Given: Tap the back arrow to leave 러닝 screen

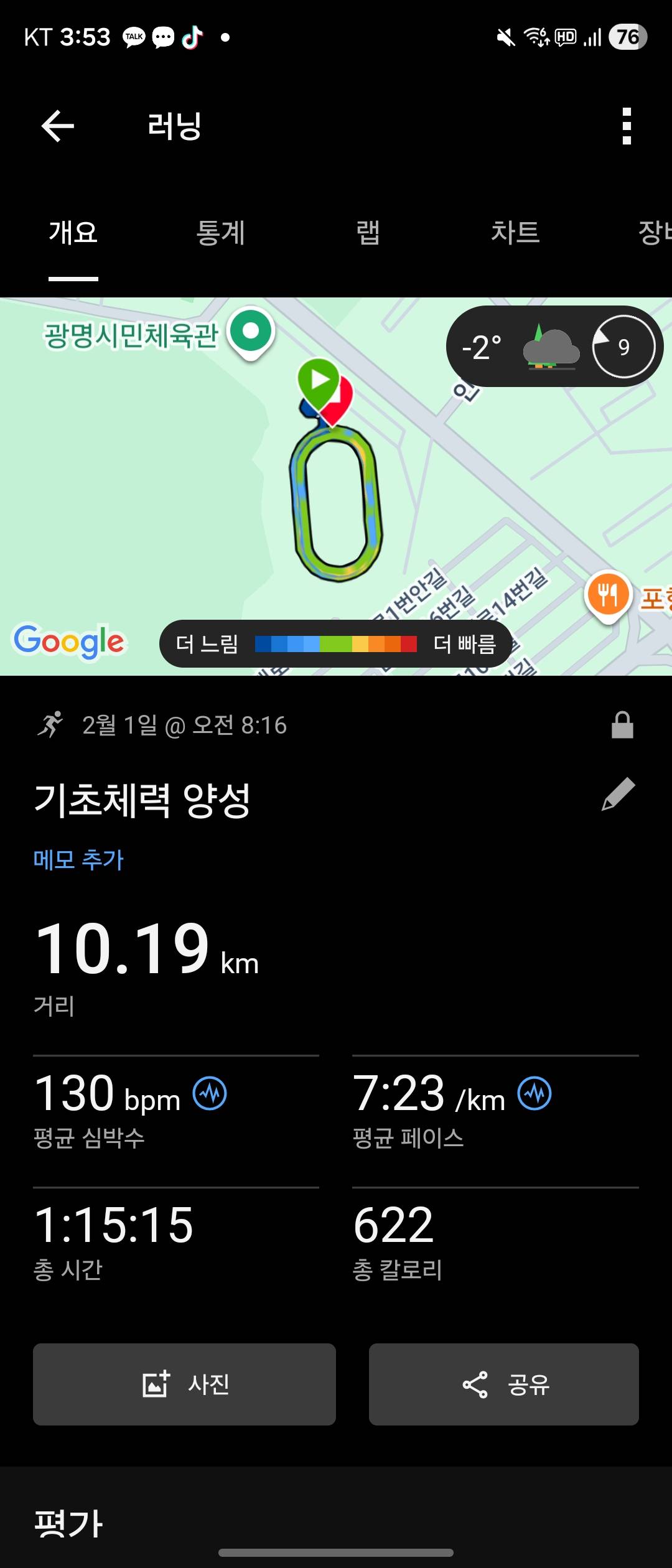Looking at the screenshot, I should click(x=57, y=126).
